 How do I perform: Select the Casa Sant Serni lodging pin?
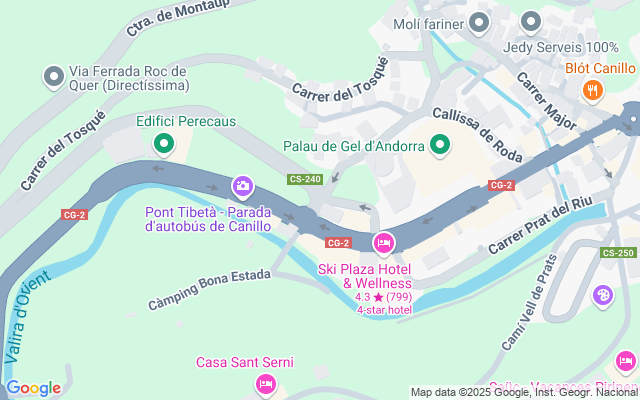265,383
